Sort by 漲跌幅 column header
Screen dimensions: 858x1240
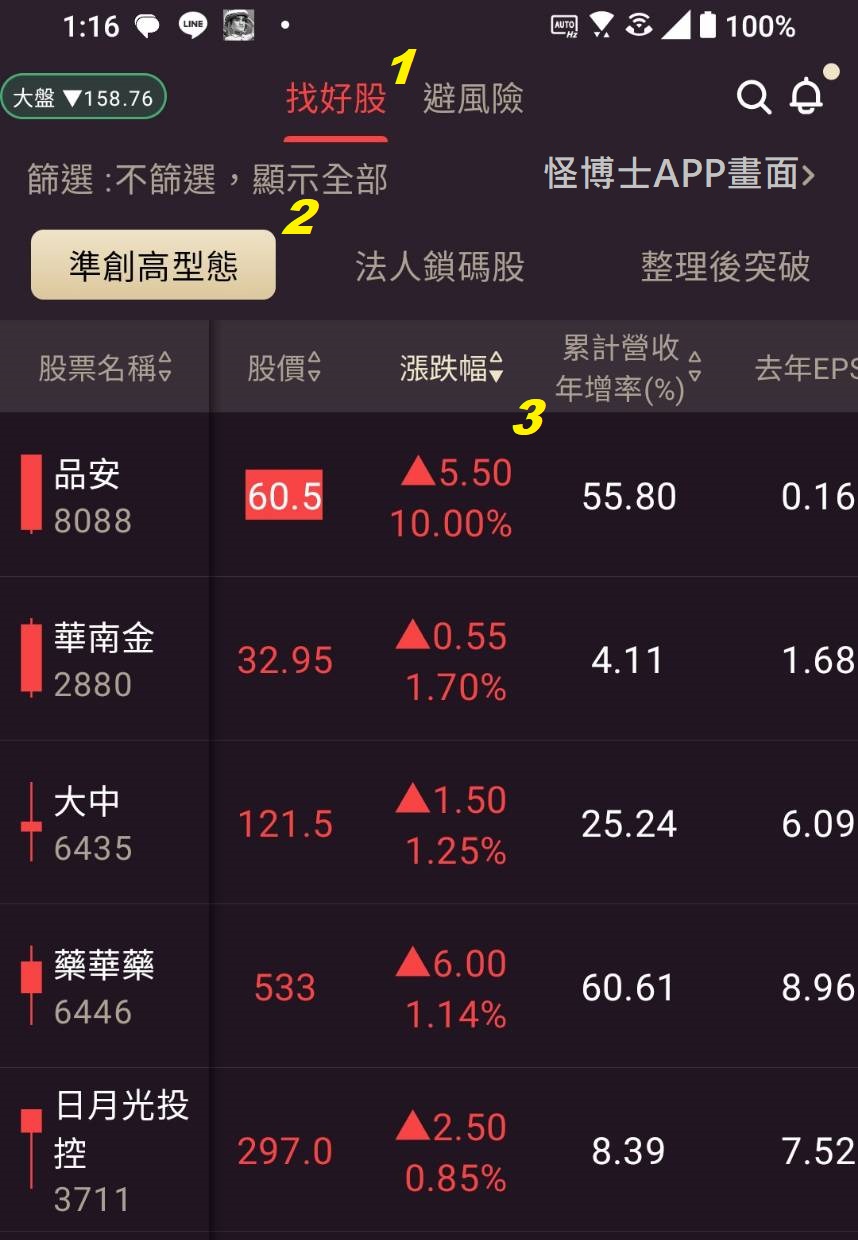pos(451,368)
